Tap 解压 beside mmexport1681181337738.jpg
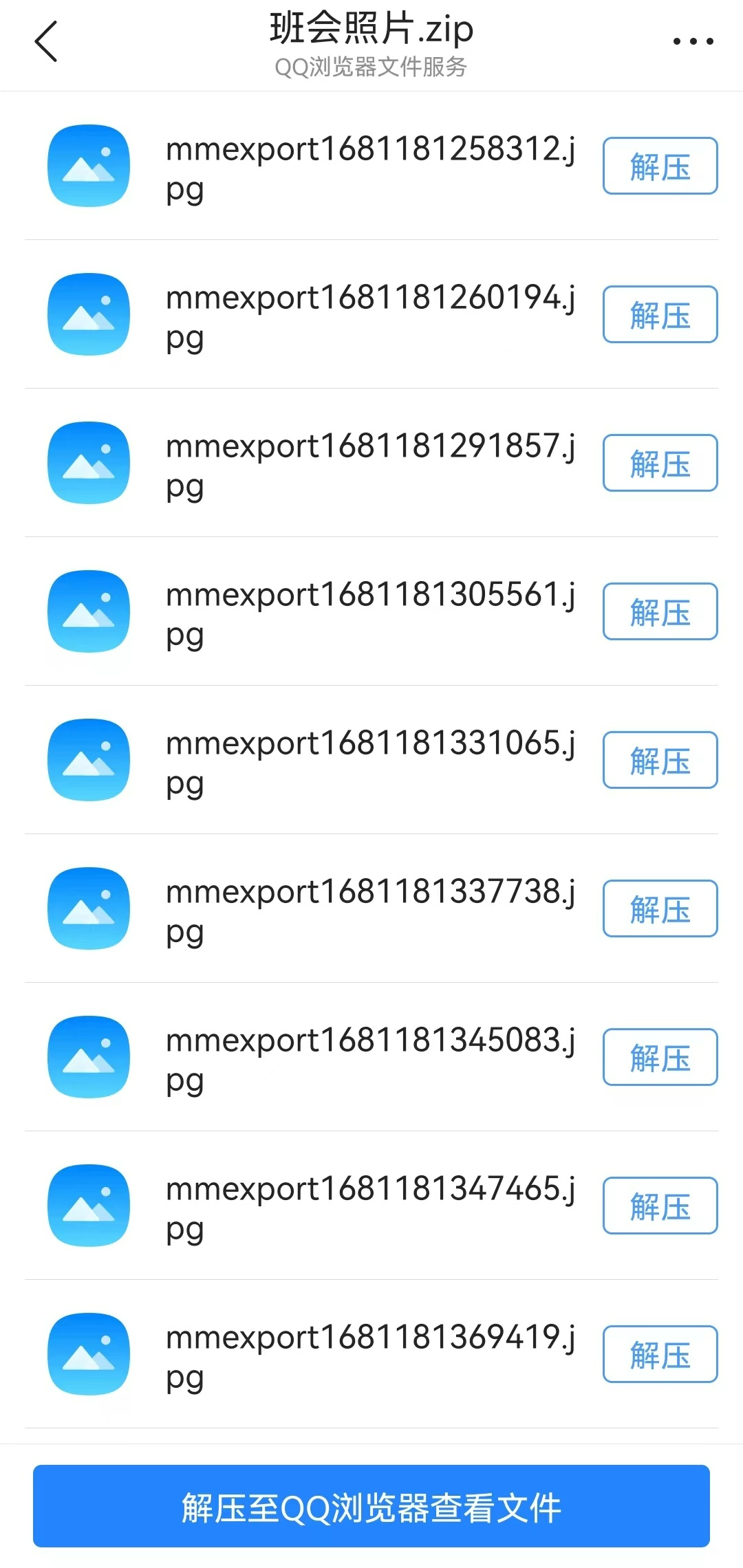The width and height of the screenshot is (743, 1568). pos(660,909)
